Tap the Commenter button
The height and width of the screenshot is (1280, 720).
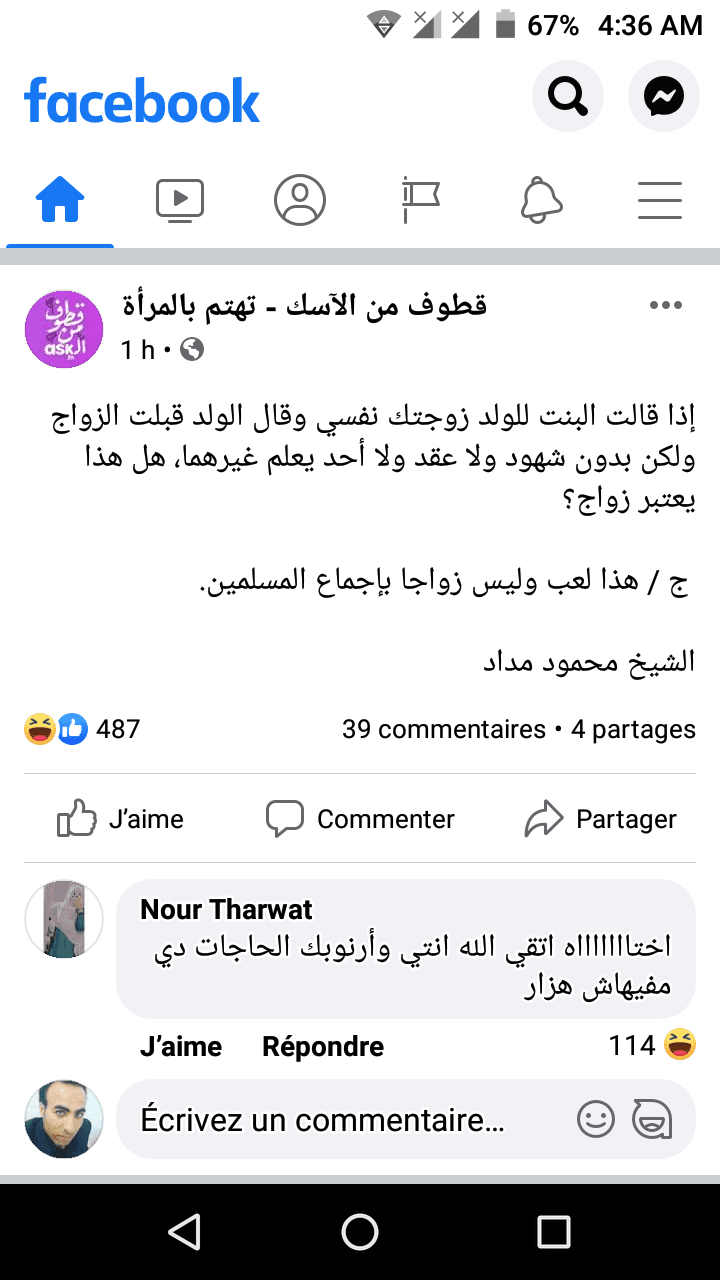[360, 820]
